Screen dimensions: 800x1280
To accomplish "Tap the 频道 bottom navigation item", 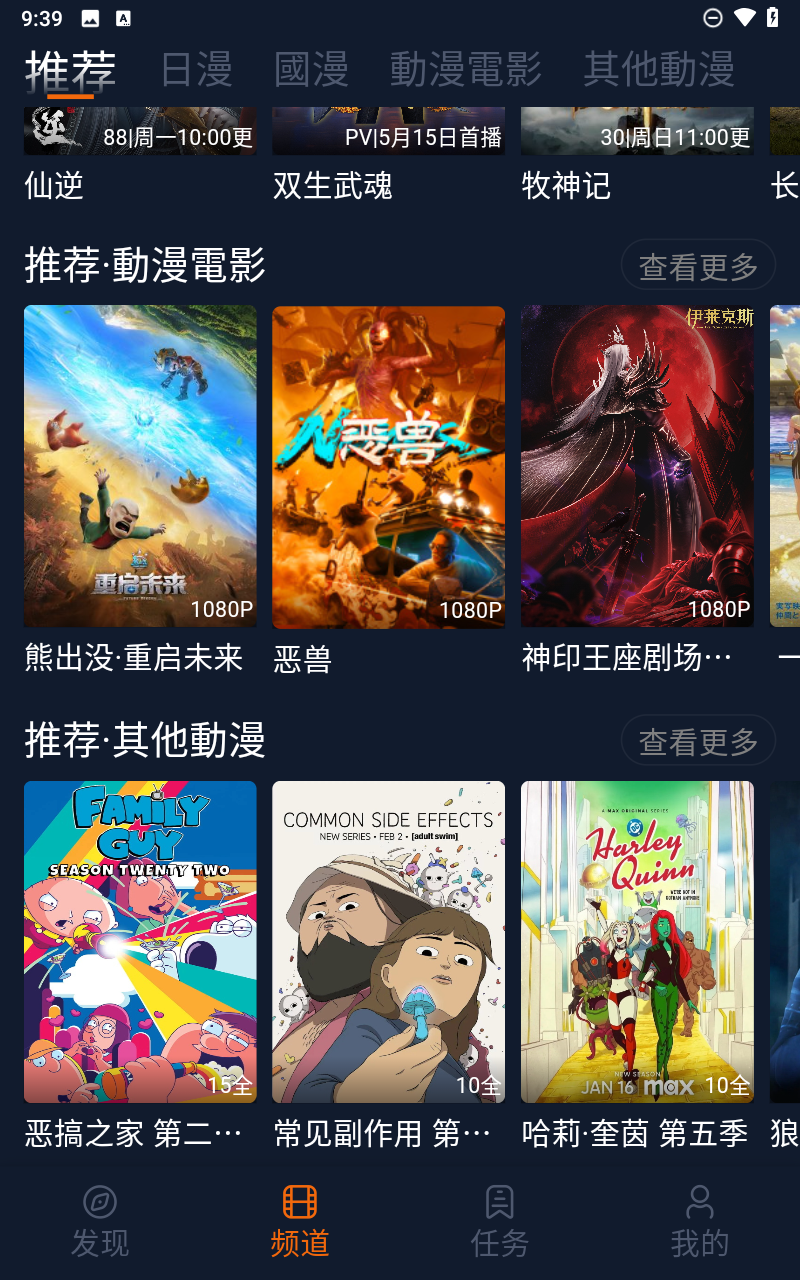I will [x=300, y=1220].
